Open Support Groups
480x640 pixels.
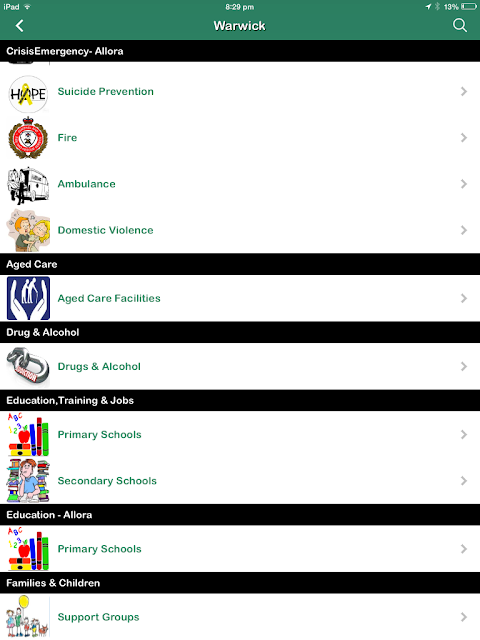coord(240,617)
